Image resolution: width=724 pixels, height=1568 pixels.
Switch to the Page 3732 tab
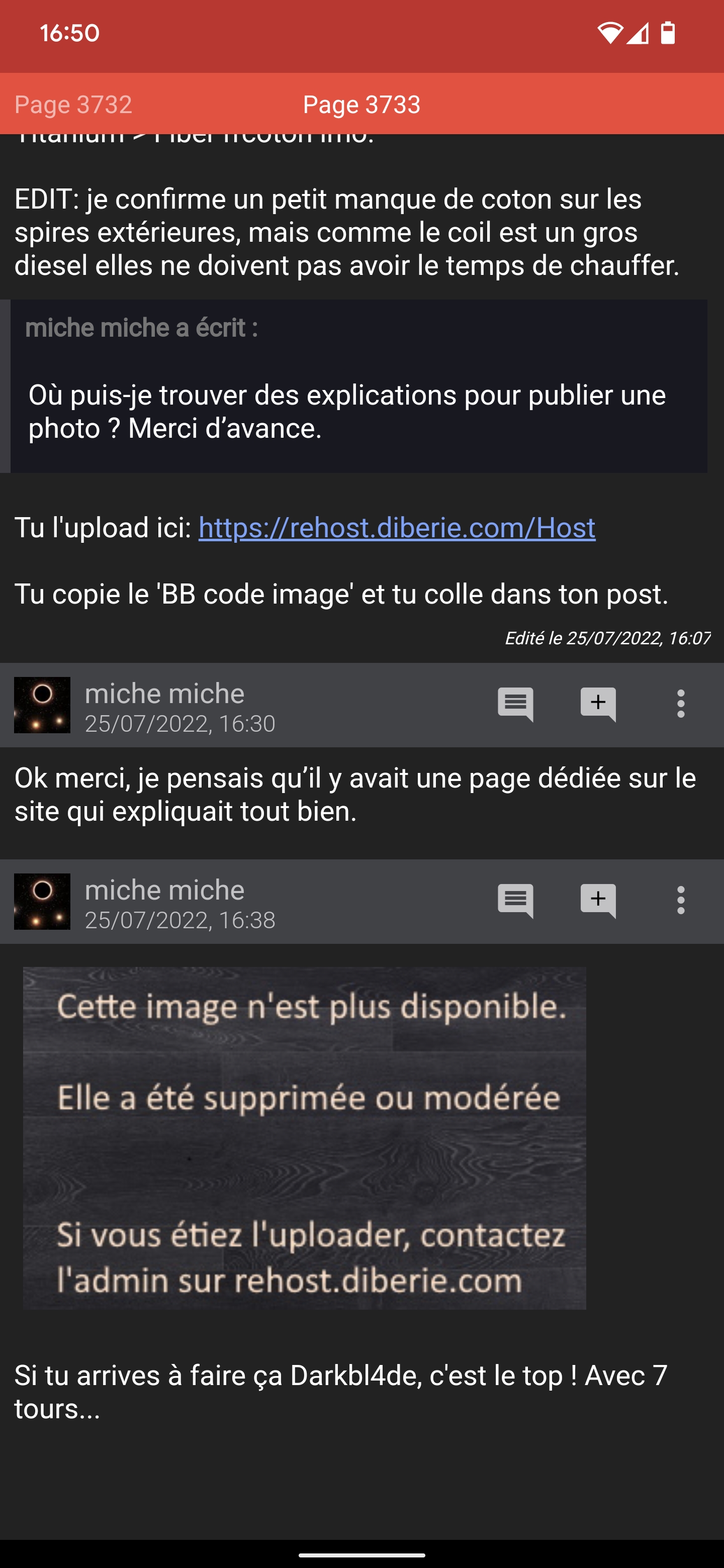73,105
